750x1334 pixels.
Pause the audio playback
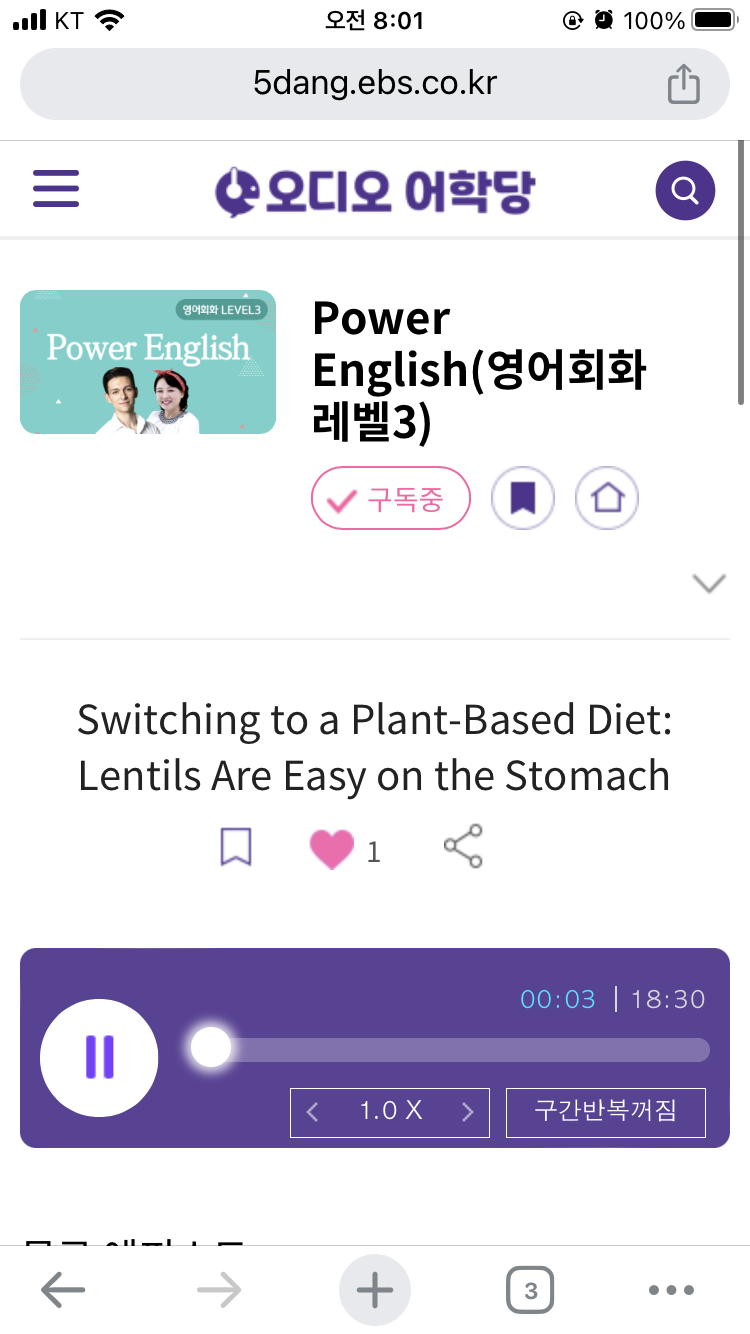pos(99,1057)
